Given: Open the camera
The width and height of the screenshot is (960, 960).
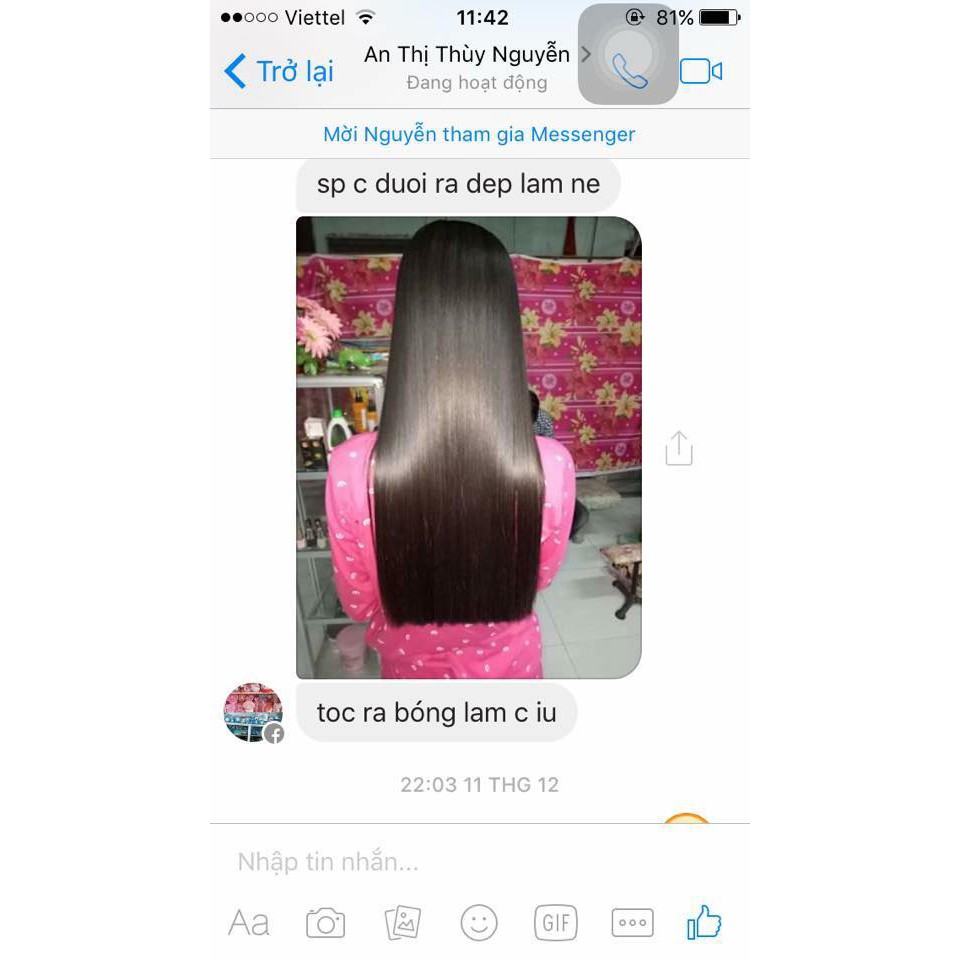Looking at the screenshot, I should pyautogui.click(x=325, y=922).
